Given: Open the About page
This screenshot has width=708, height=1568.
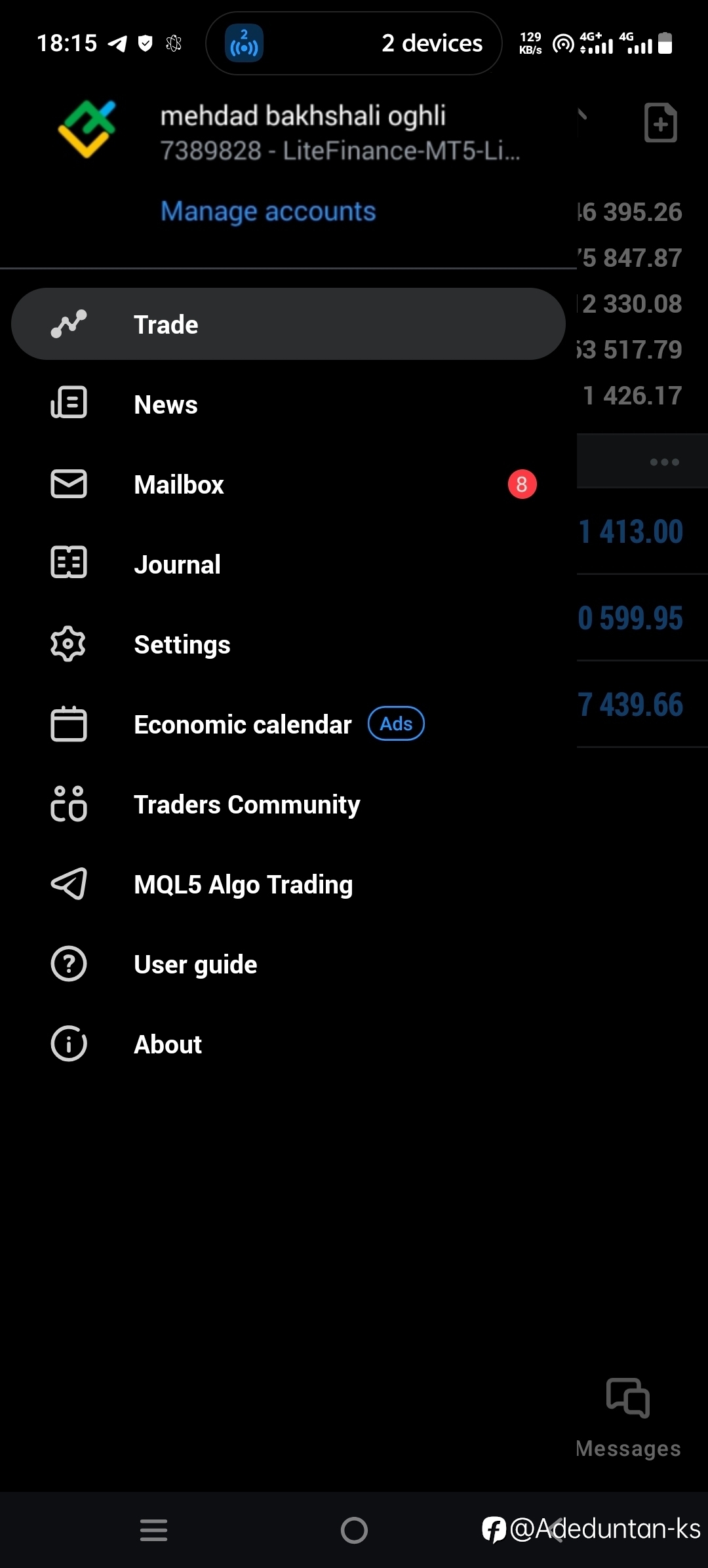Looking at the screenshot, I should [x=288, y=1044].
